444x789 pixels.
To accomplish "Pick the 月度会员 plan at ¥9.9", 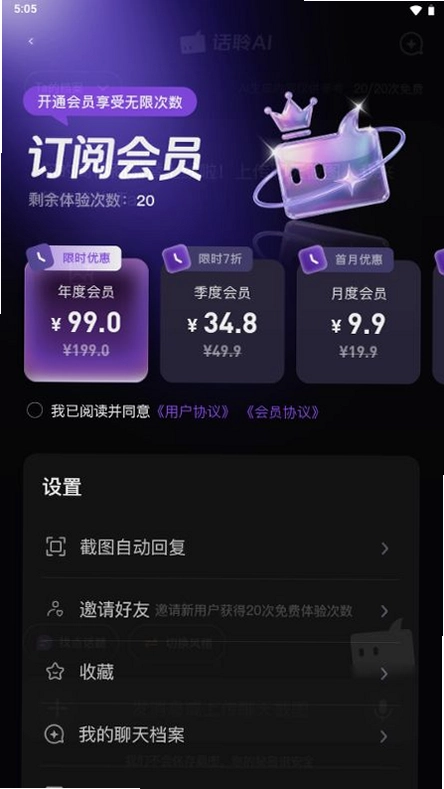I will pos(358,321).
